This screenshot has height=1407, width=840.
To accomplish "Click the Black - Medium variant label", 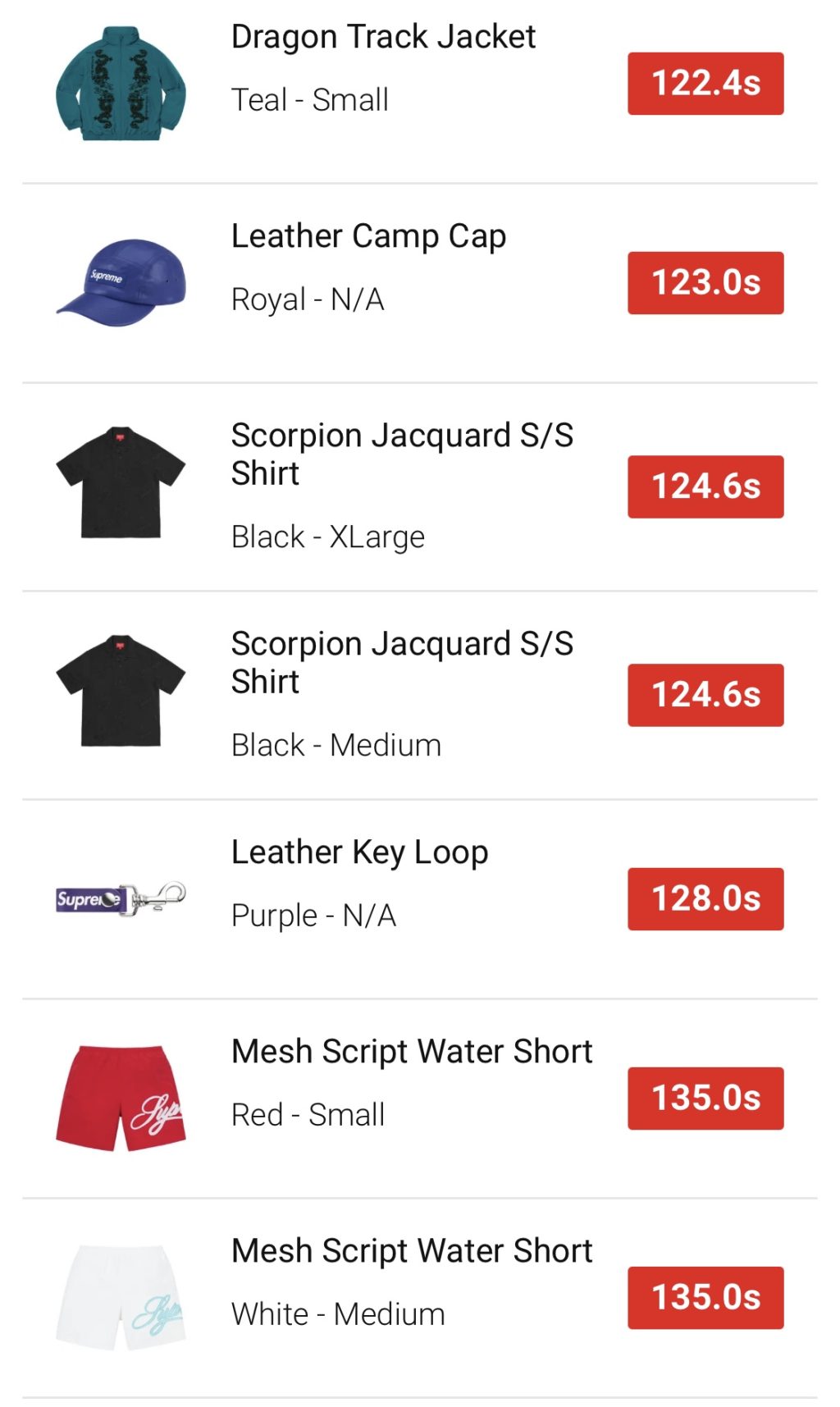I will pos(336,745).
